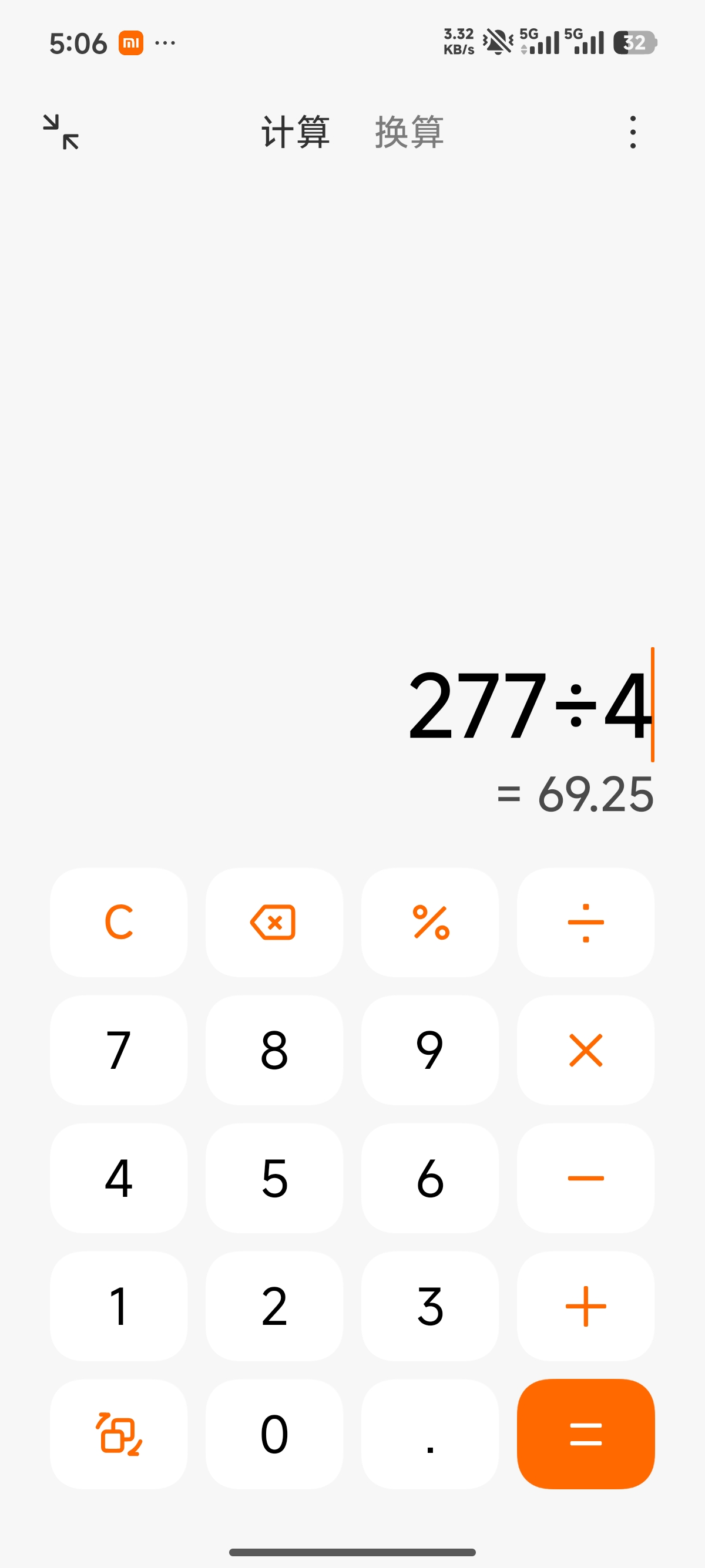Select the 计算 tab
705x1568 pixels.
pos(296,132)
